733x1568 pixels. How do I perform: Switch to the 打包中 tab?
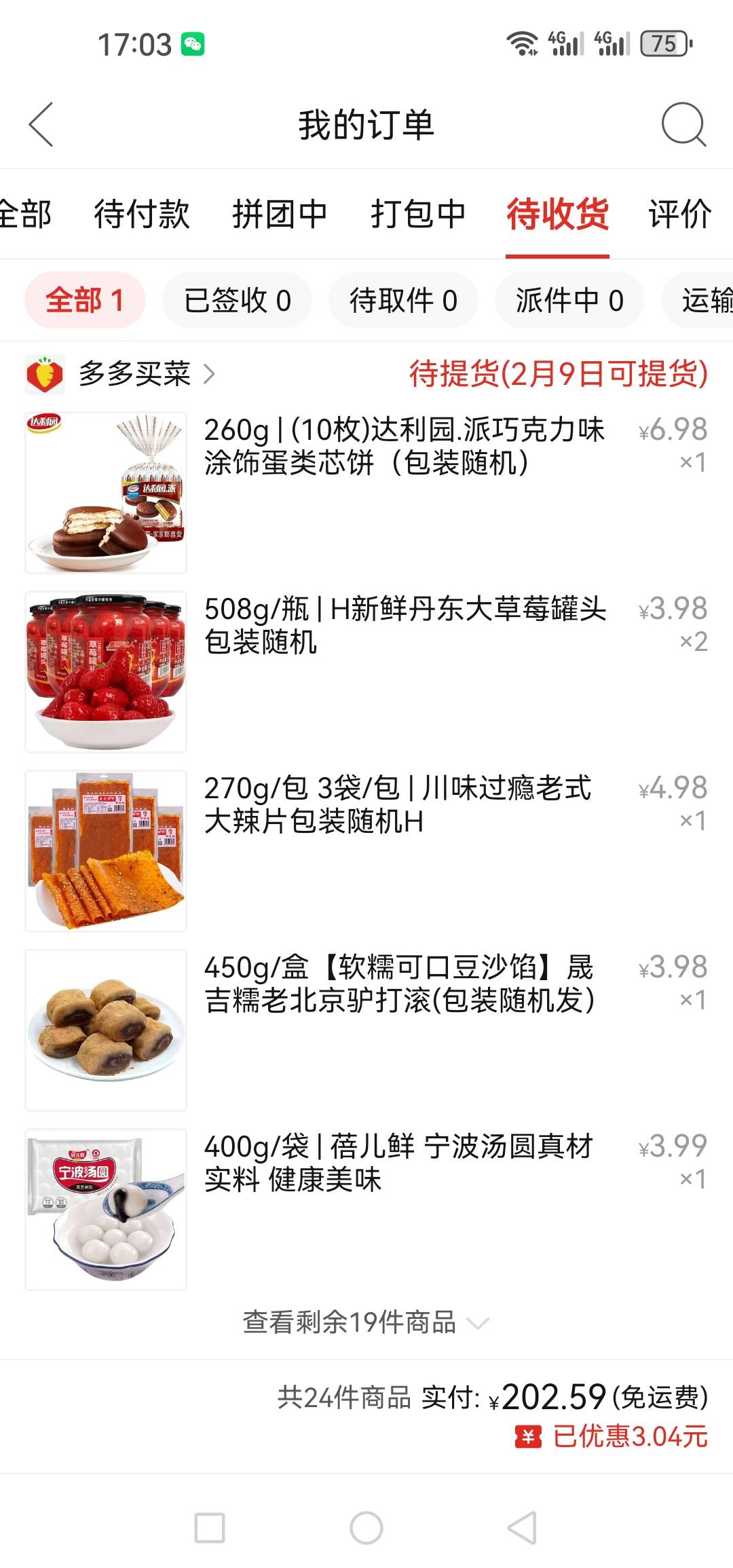pos(418,214)
